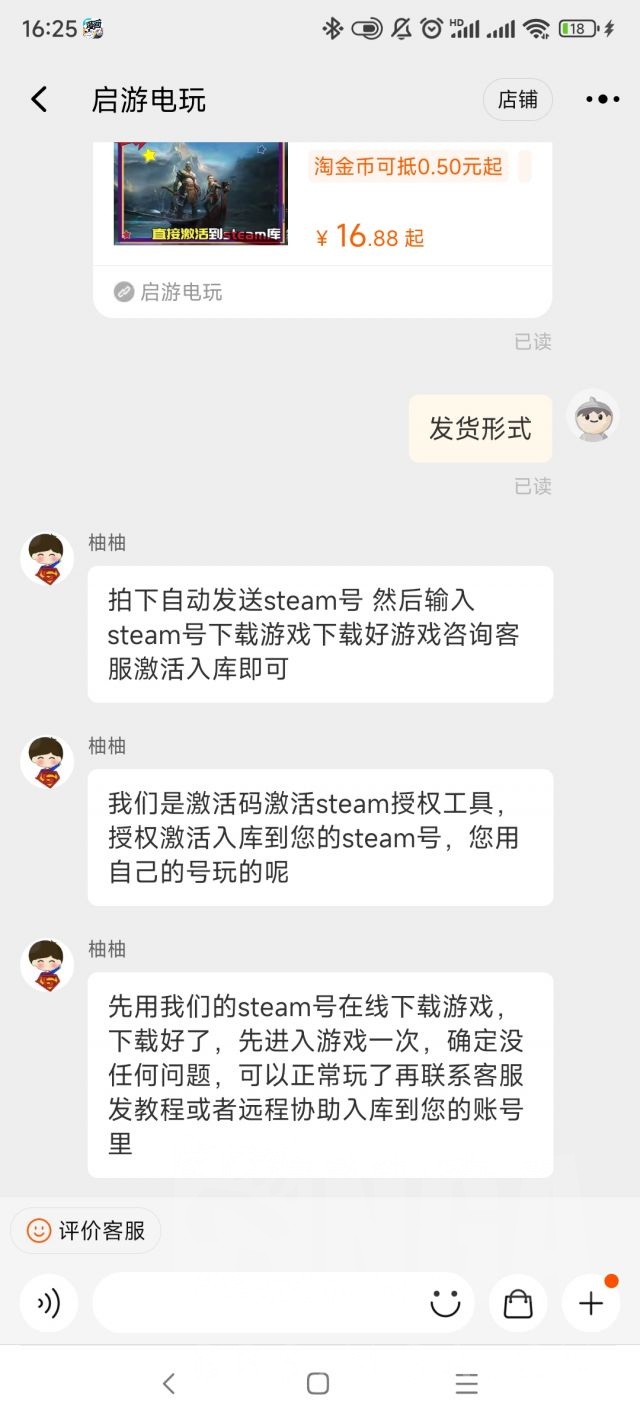Go back using the top-left arrow
The image size is (640, 1422).
pos(39,99)
